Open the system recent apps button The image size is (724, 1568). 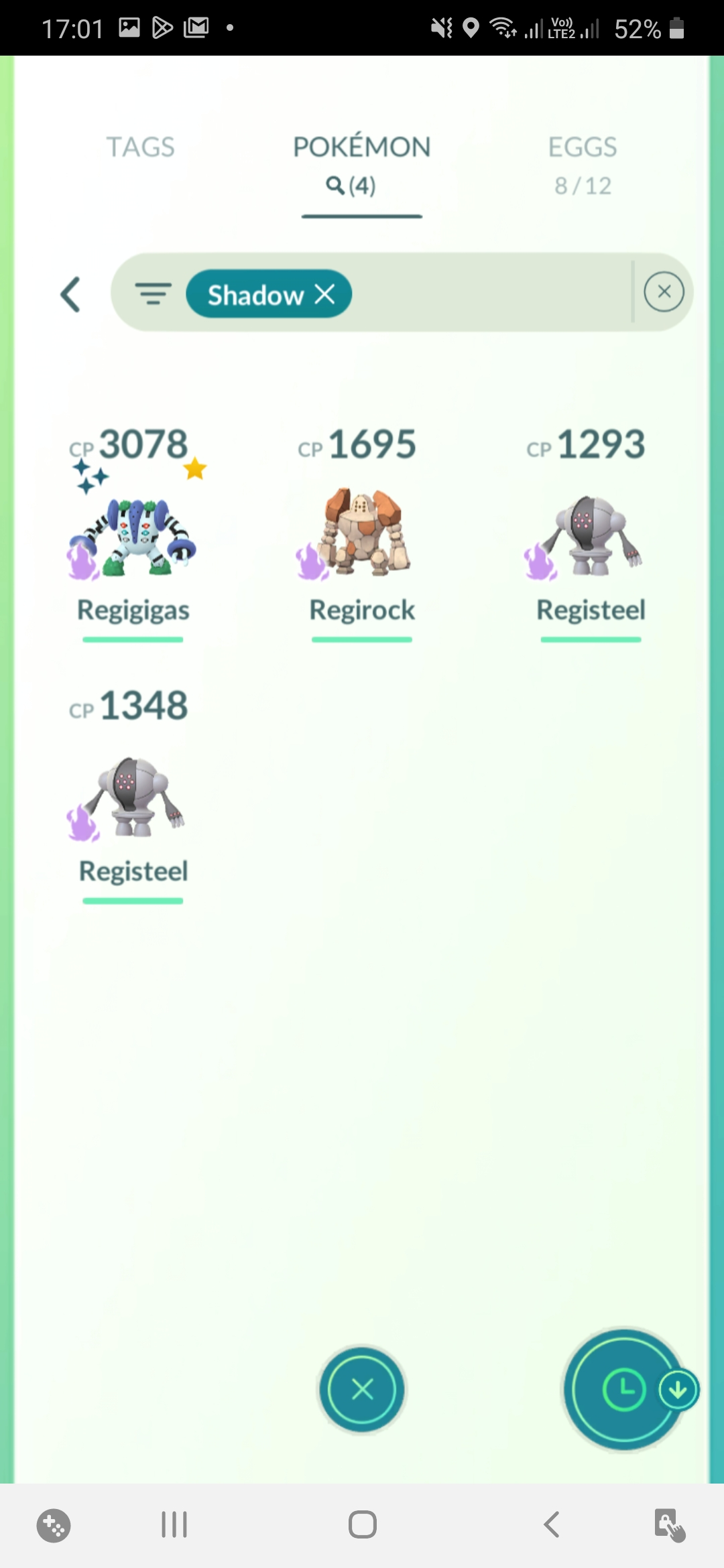tap(174, 1525)
